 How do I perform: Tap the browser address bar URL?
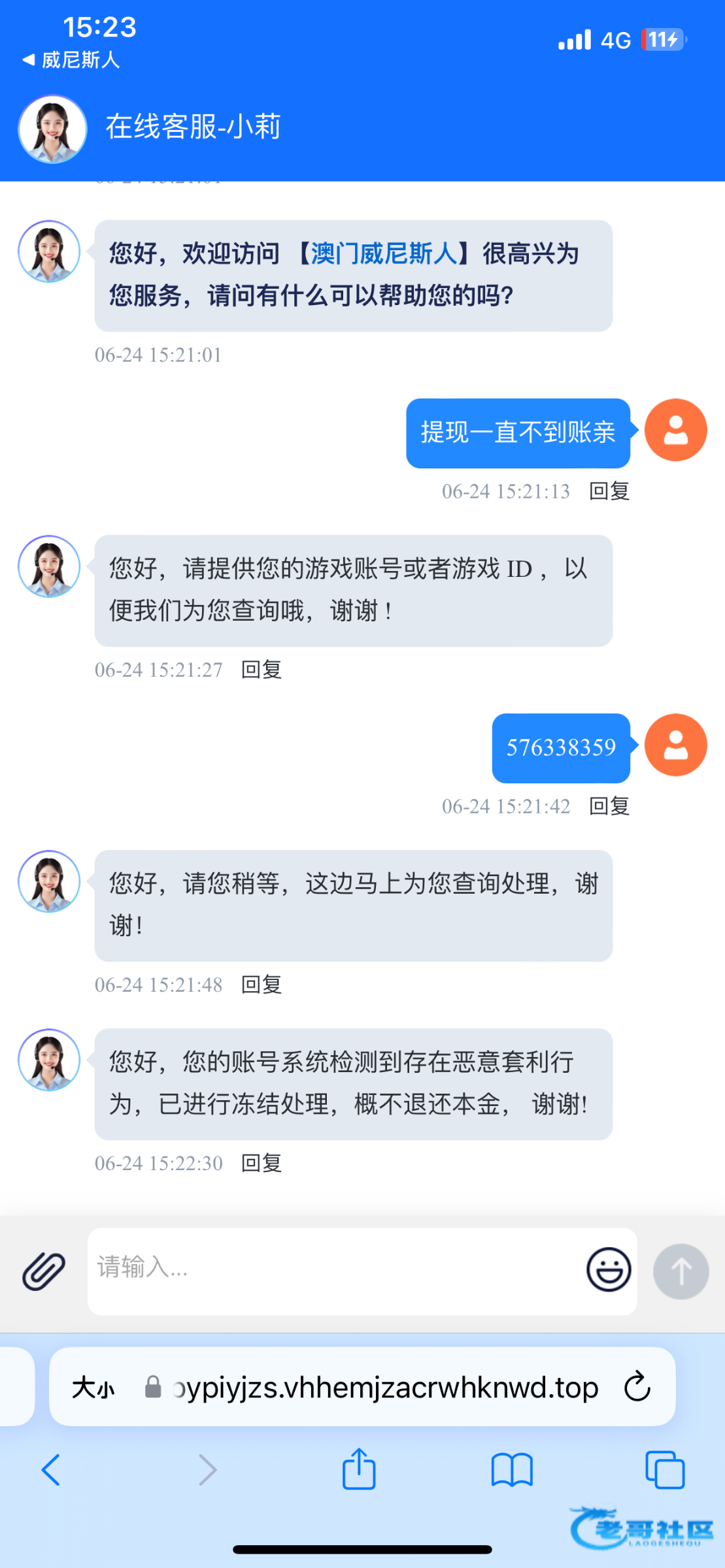[x=386, y=1387]
